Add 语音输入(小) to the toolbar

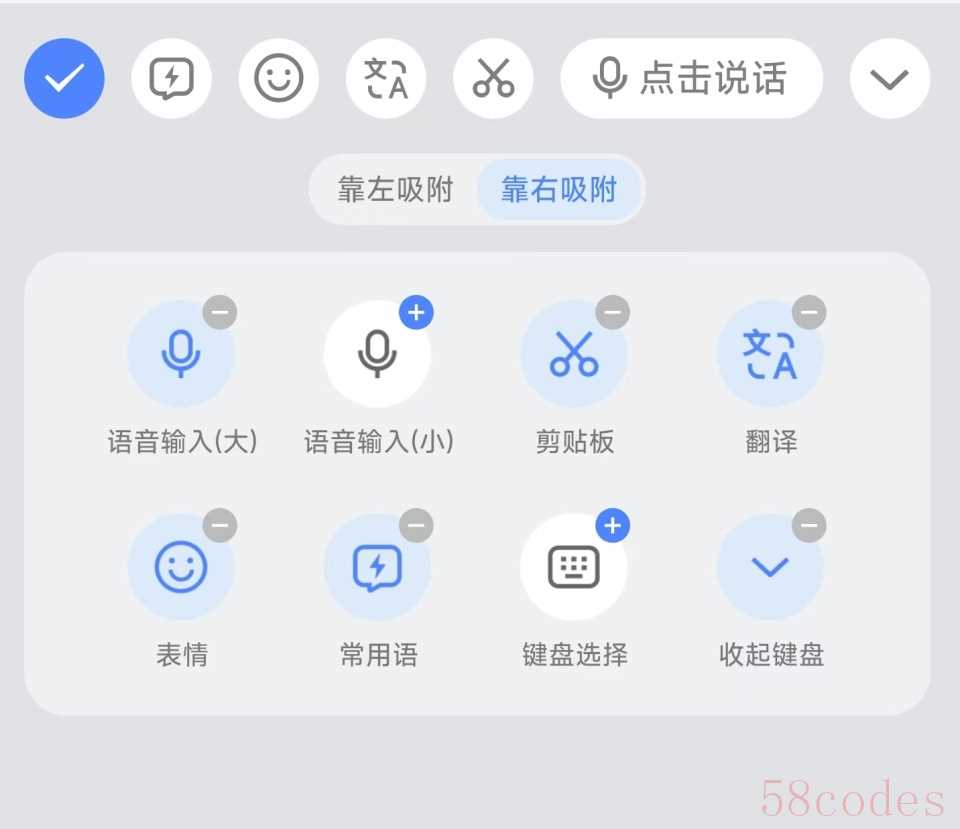click(416, 313)
